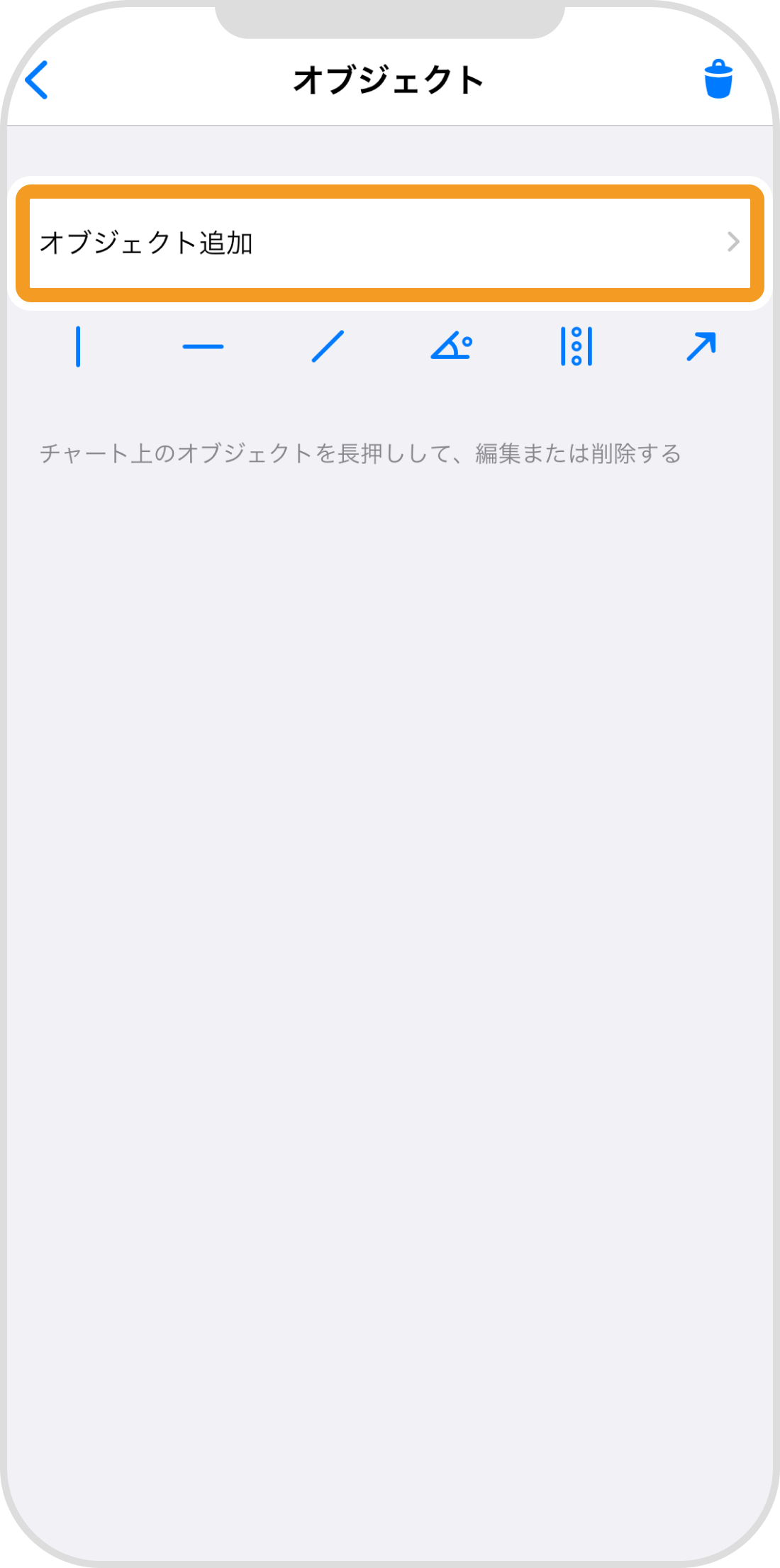Viewport: 780px width, 1568px height.
Task: Open オブジェクト追加 to add a new object
Action: [x=390, y=243]
